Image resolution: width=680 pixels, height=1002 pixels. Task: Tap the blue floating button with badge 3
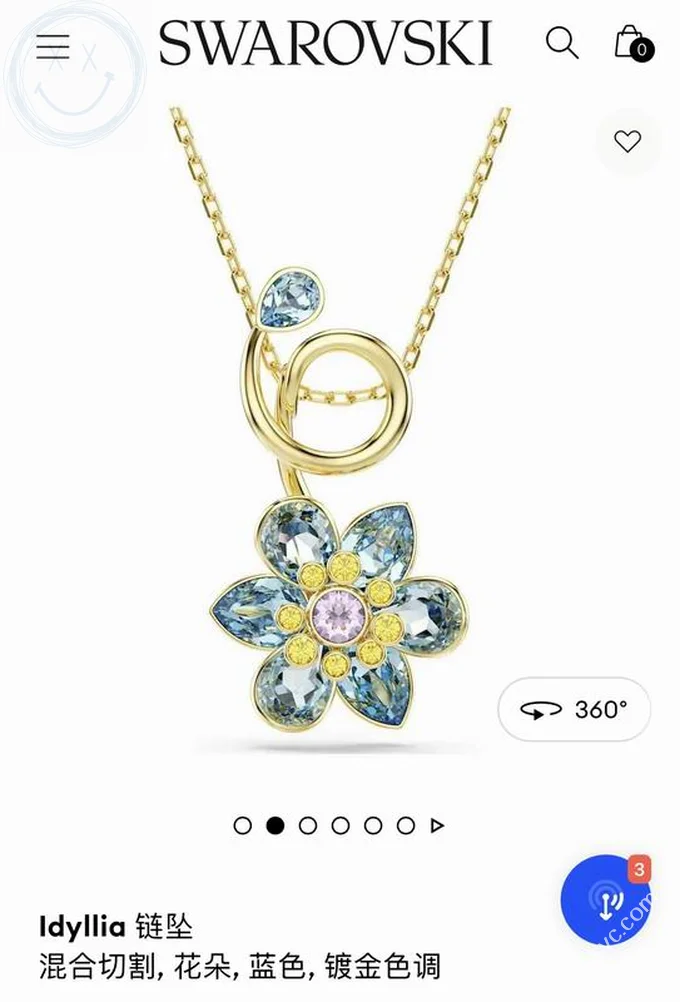click(605, 899)
